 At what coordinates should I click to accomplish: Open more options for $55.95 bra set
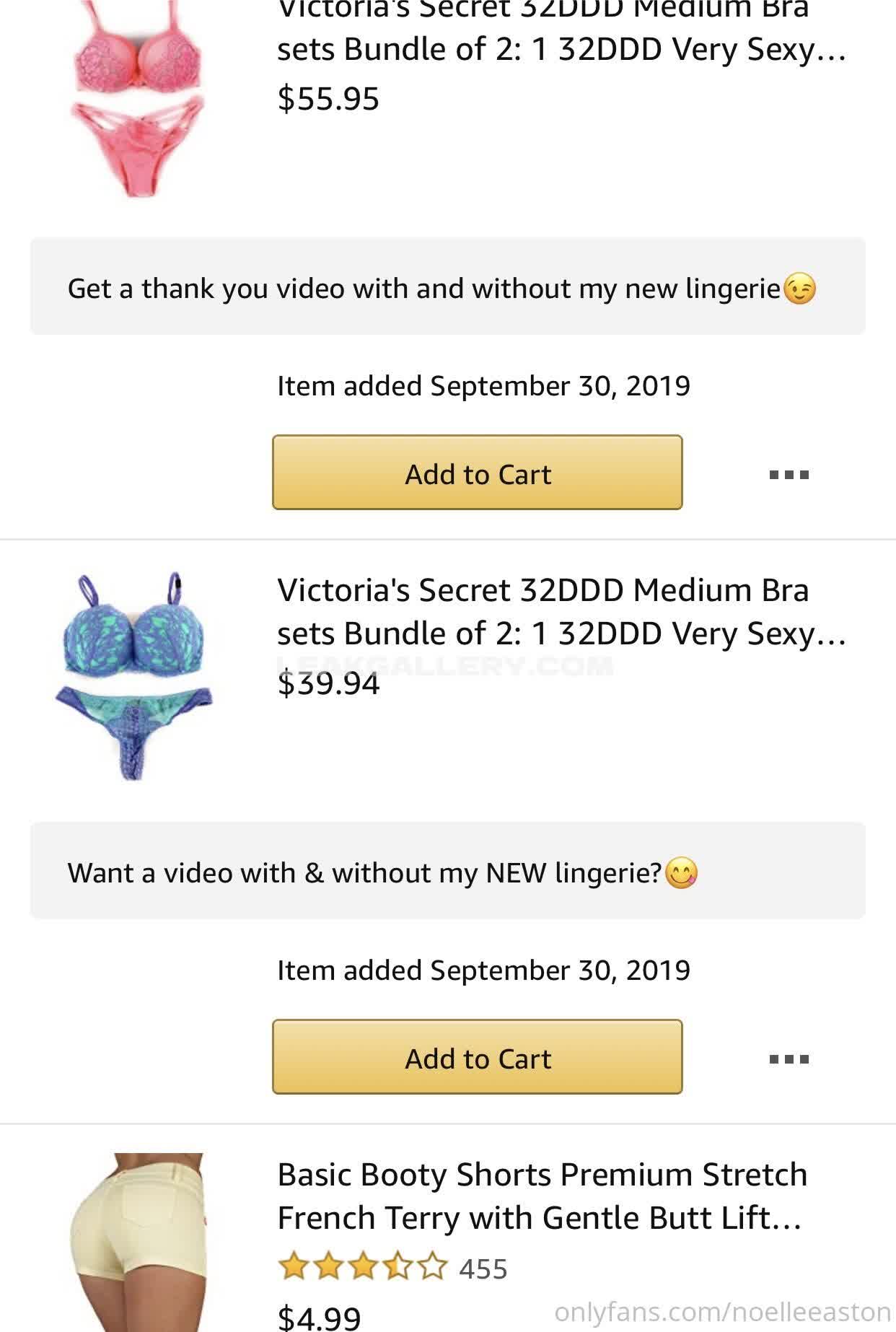coord(789,475)
